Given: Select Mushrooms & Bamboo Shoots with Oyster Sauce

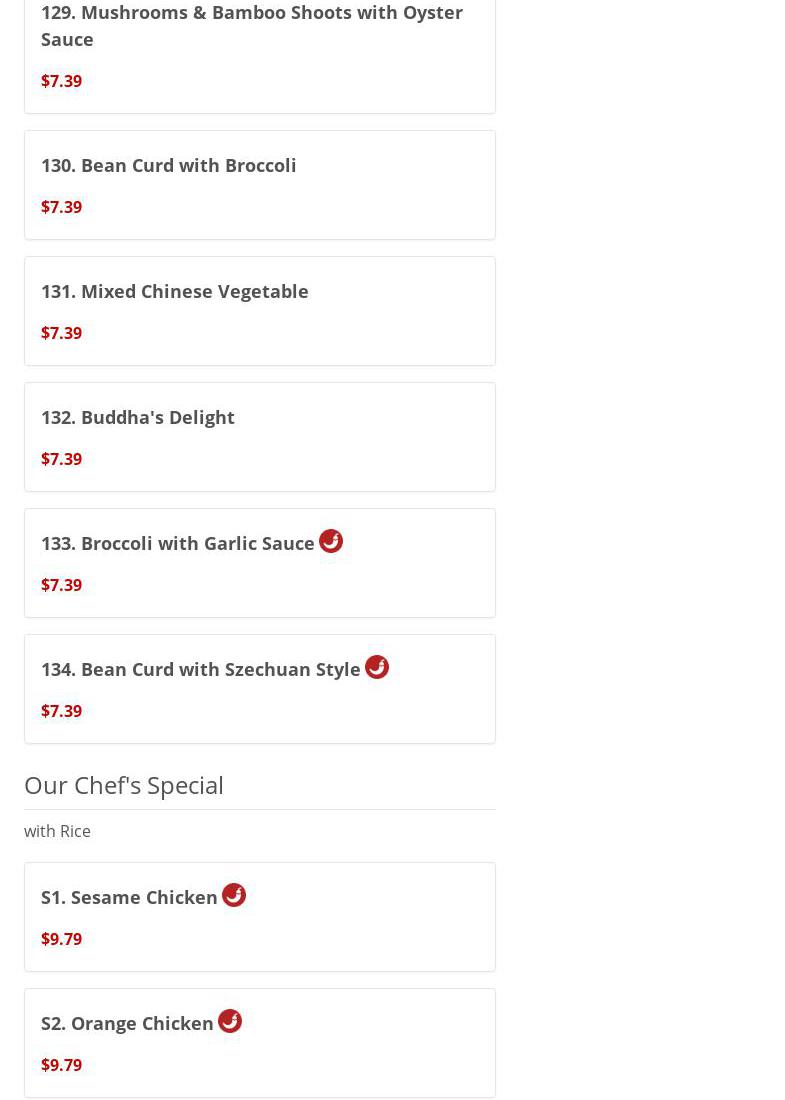Looking at the screenshot, I should 252,26.
